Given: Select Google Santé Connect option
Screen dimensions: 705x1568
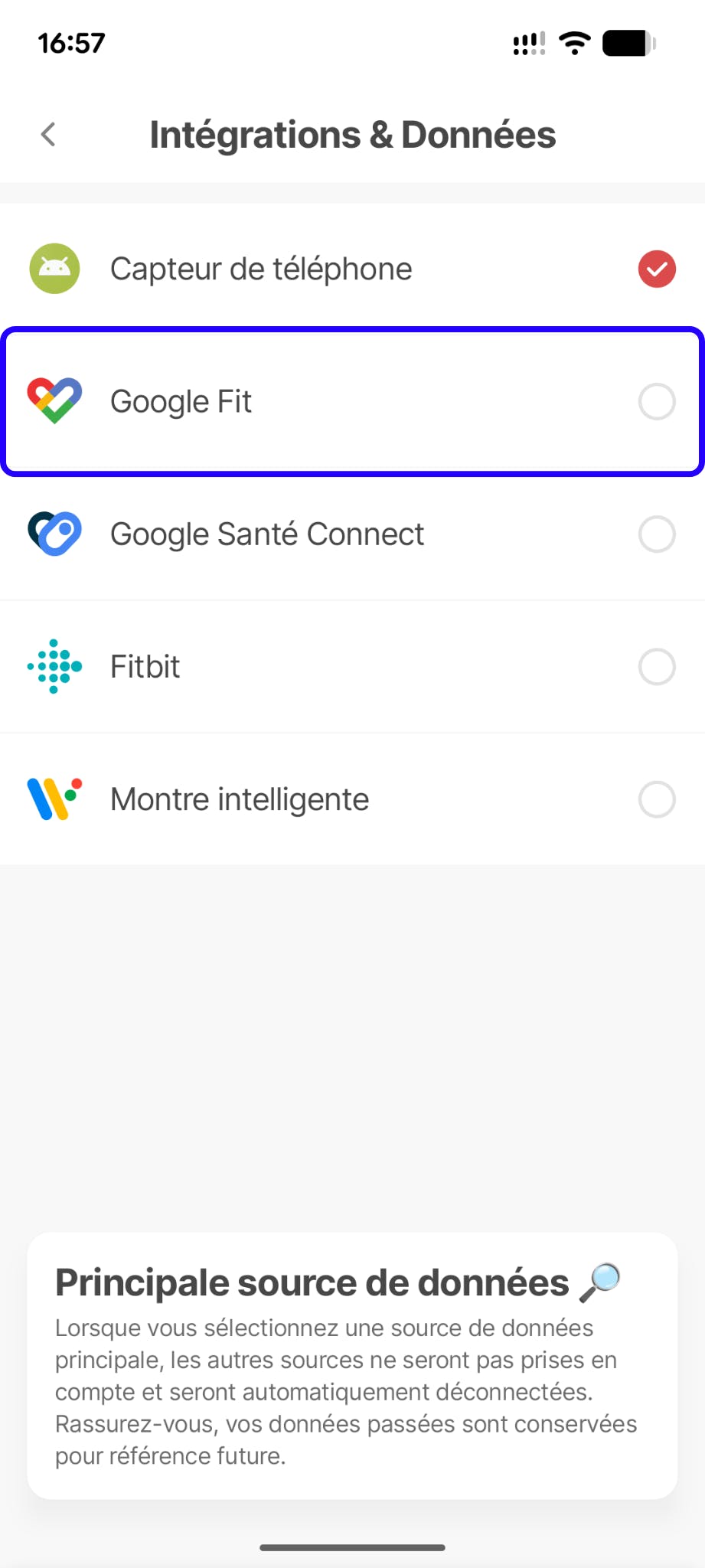Looking at the screenshot, I should tap(656, 534).
